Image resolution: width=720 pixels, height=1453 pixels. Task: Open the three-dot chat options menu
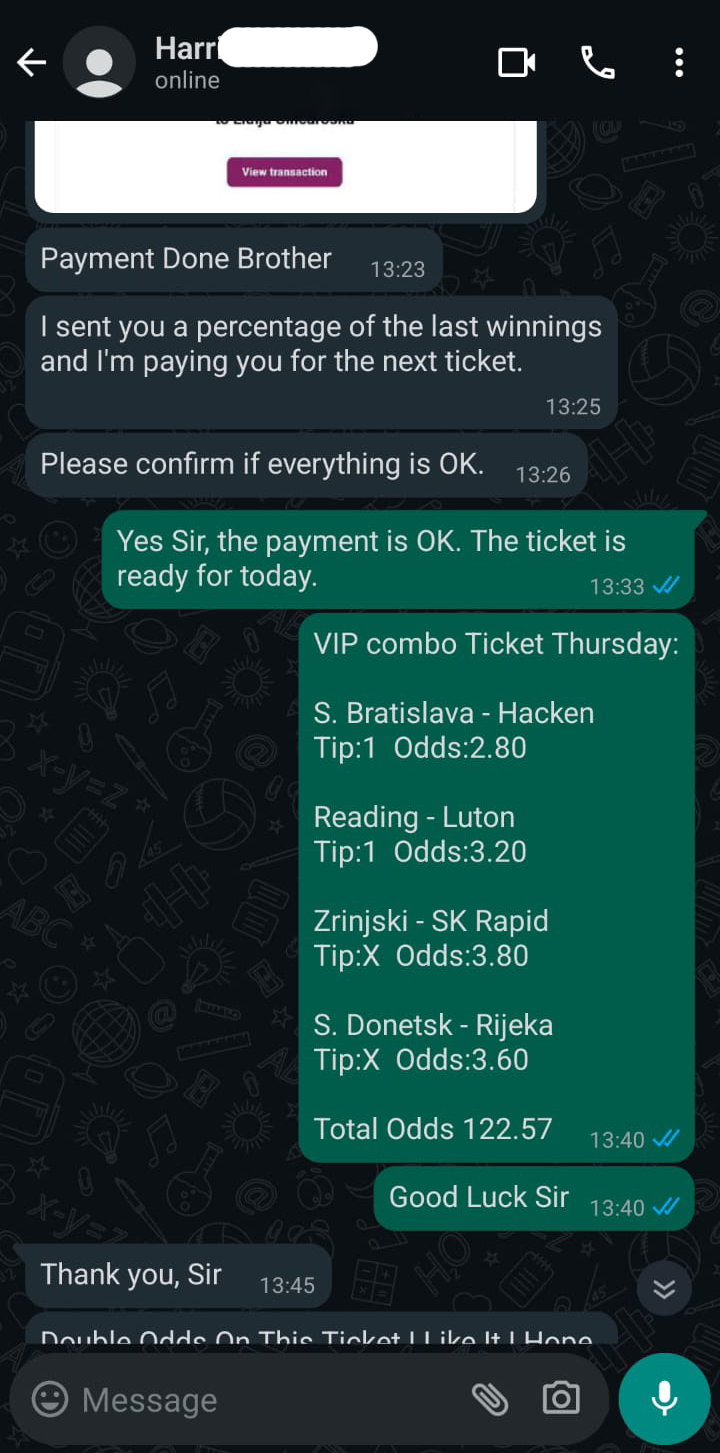click(x=679, y=62)
